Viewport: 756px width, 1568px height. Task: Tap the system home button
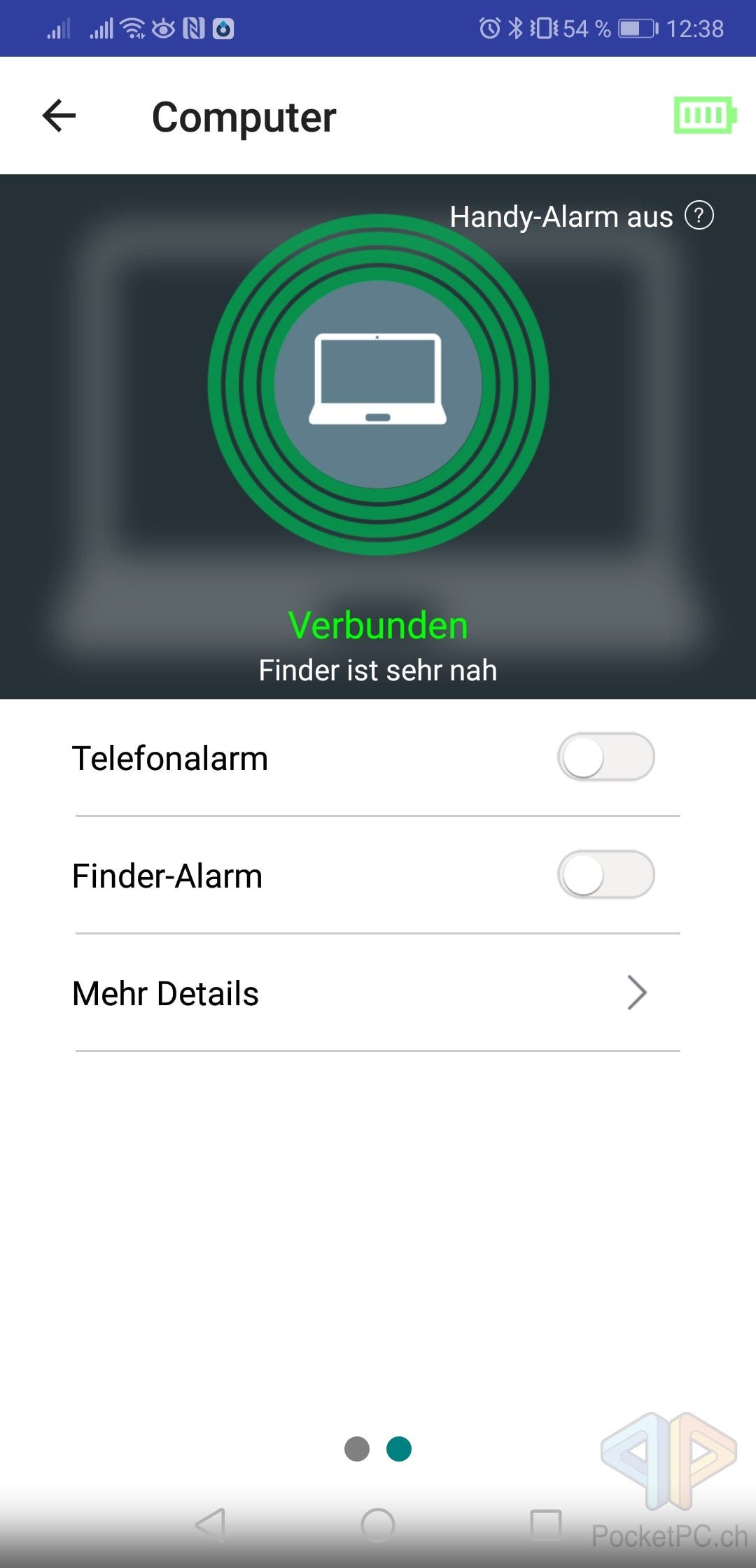[x=378, y=1525]
